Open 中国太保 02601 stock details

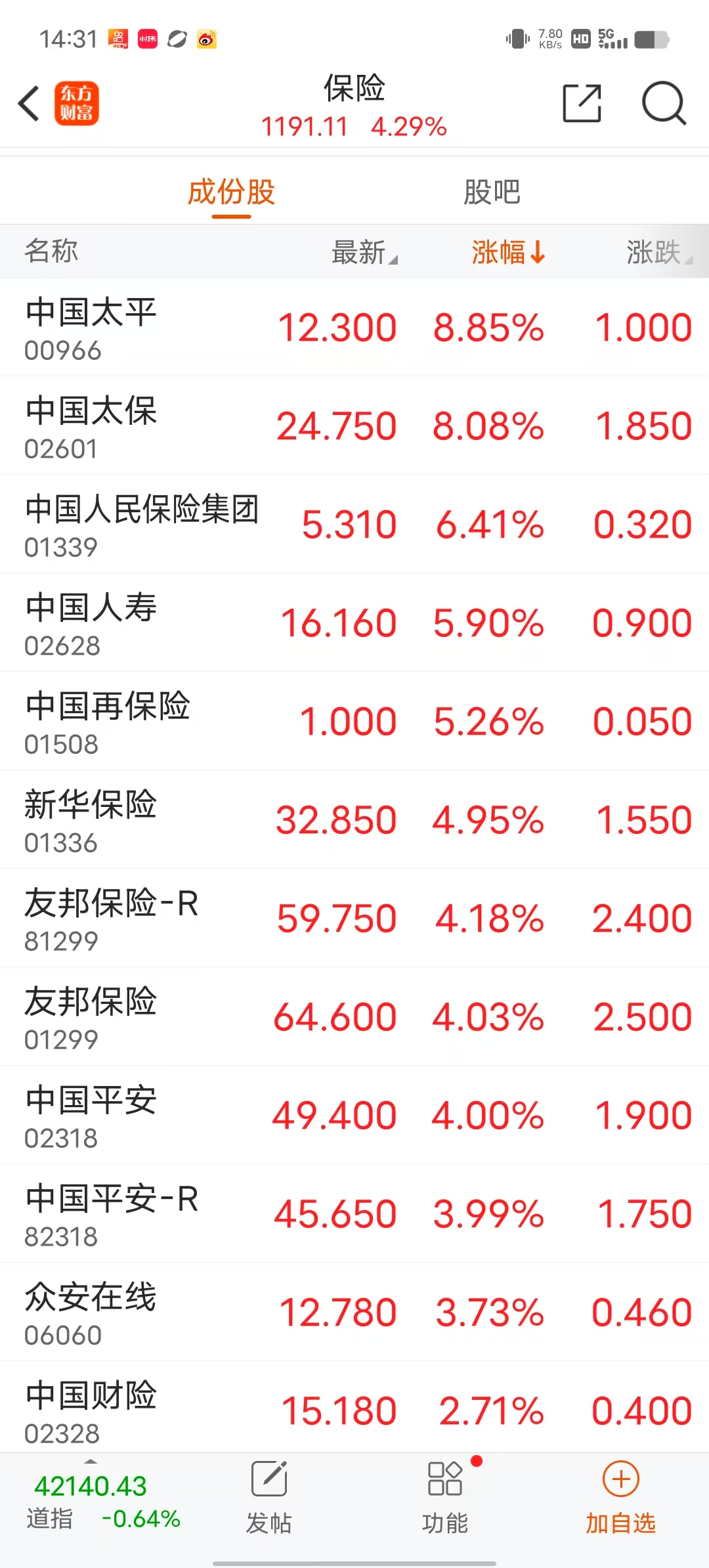(354, 426)
